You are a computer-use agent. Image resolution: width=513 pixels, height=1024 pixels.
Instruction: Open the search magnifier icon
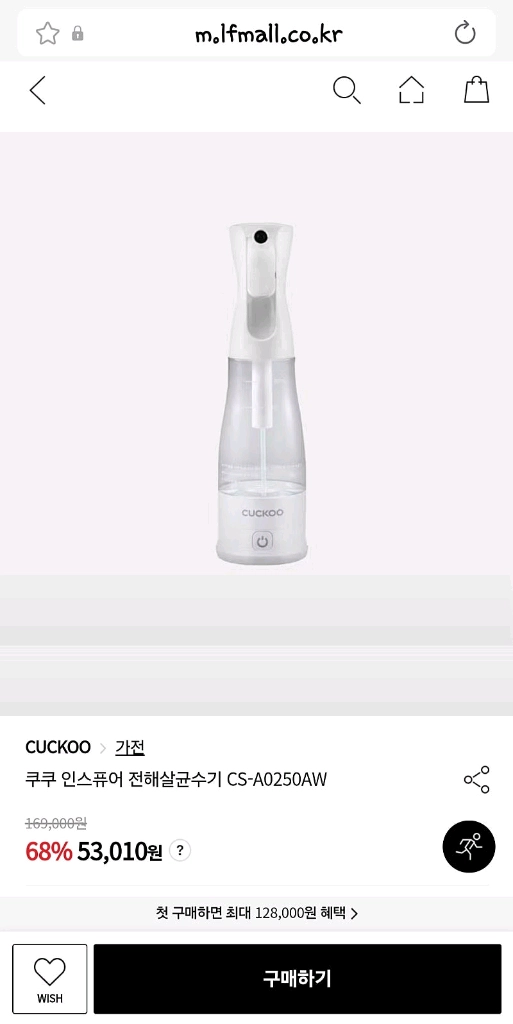[347, 90]
